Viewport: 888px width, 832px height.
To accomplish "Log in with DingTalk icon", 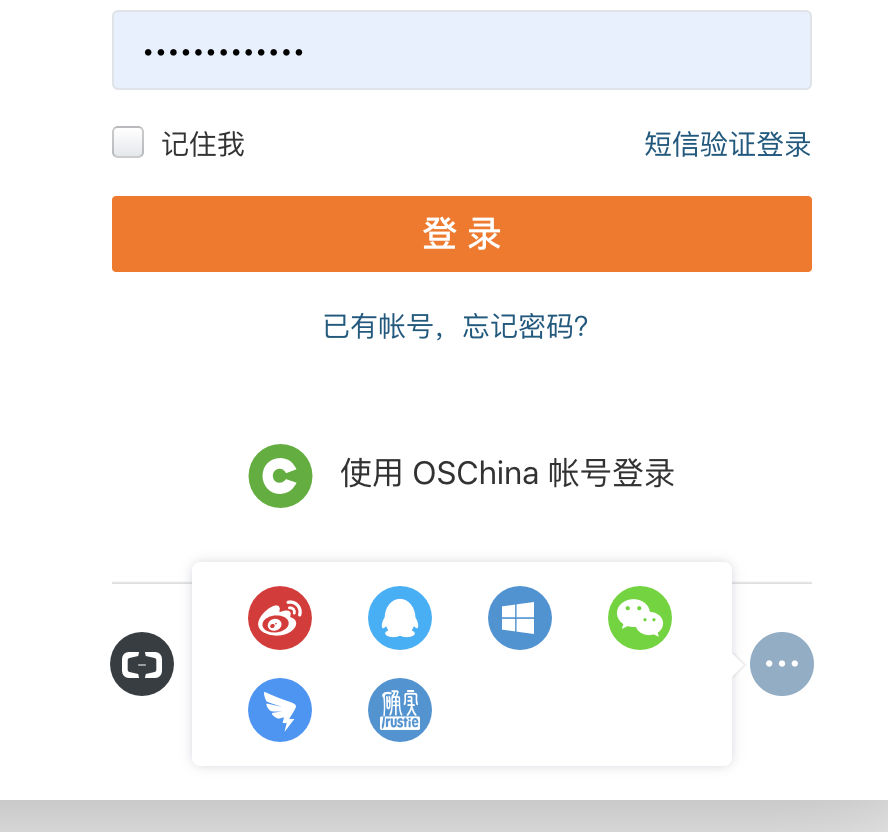I will pyautogui.click(x=280, y=710).
